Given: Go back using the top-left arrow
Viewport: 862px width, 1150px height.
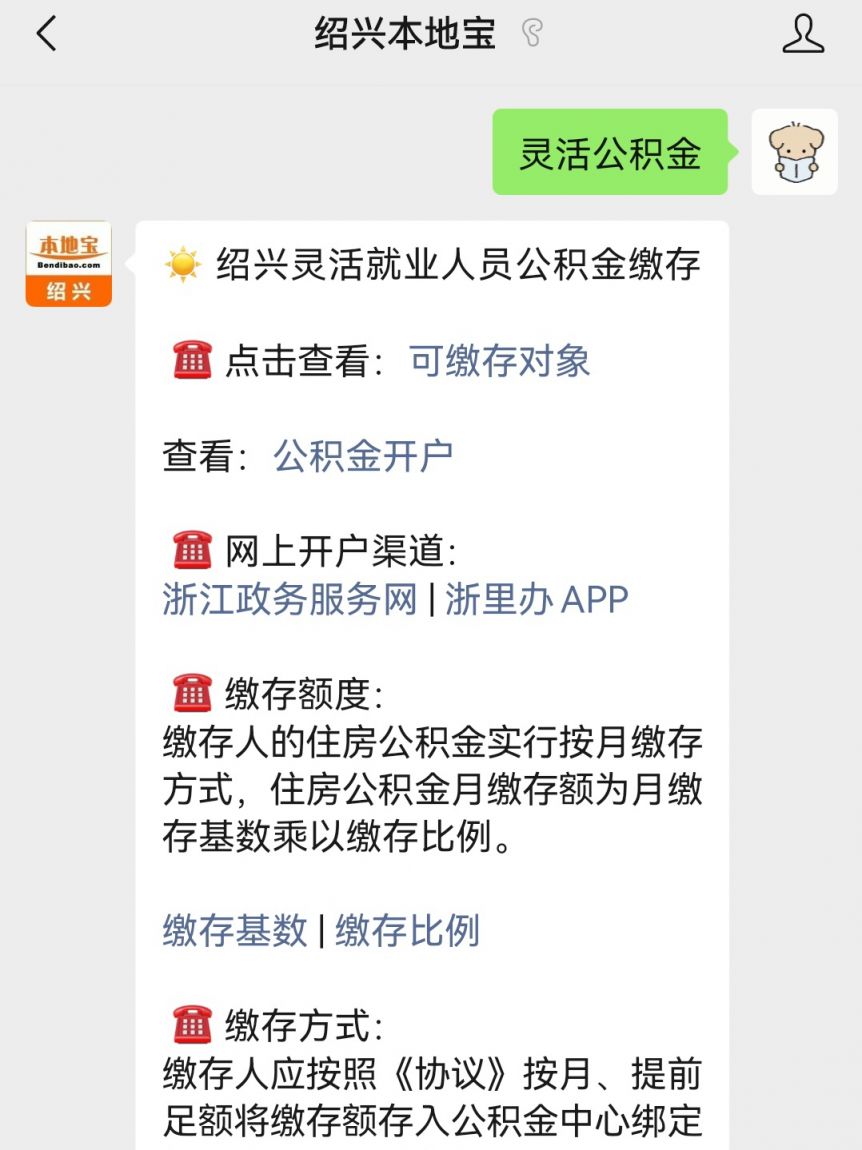Looking at the screenshot, I should click(46, 34).
